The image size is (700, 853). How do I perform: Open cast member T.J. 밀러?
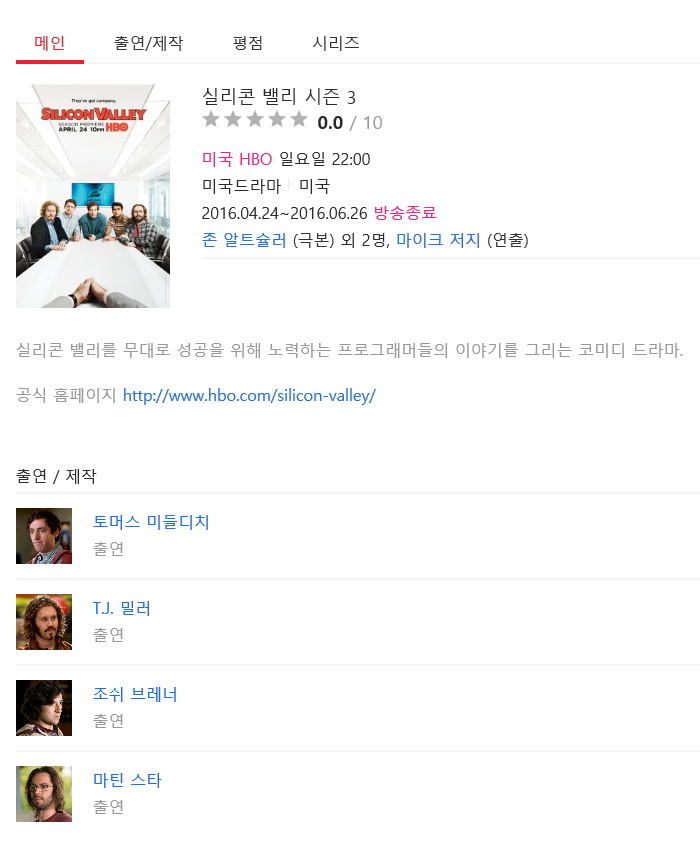[122, 608]
